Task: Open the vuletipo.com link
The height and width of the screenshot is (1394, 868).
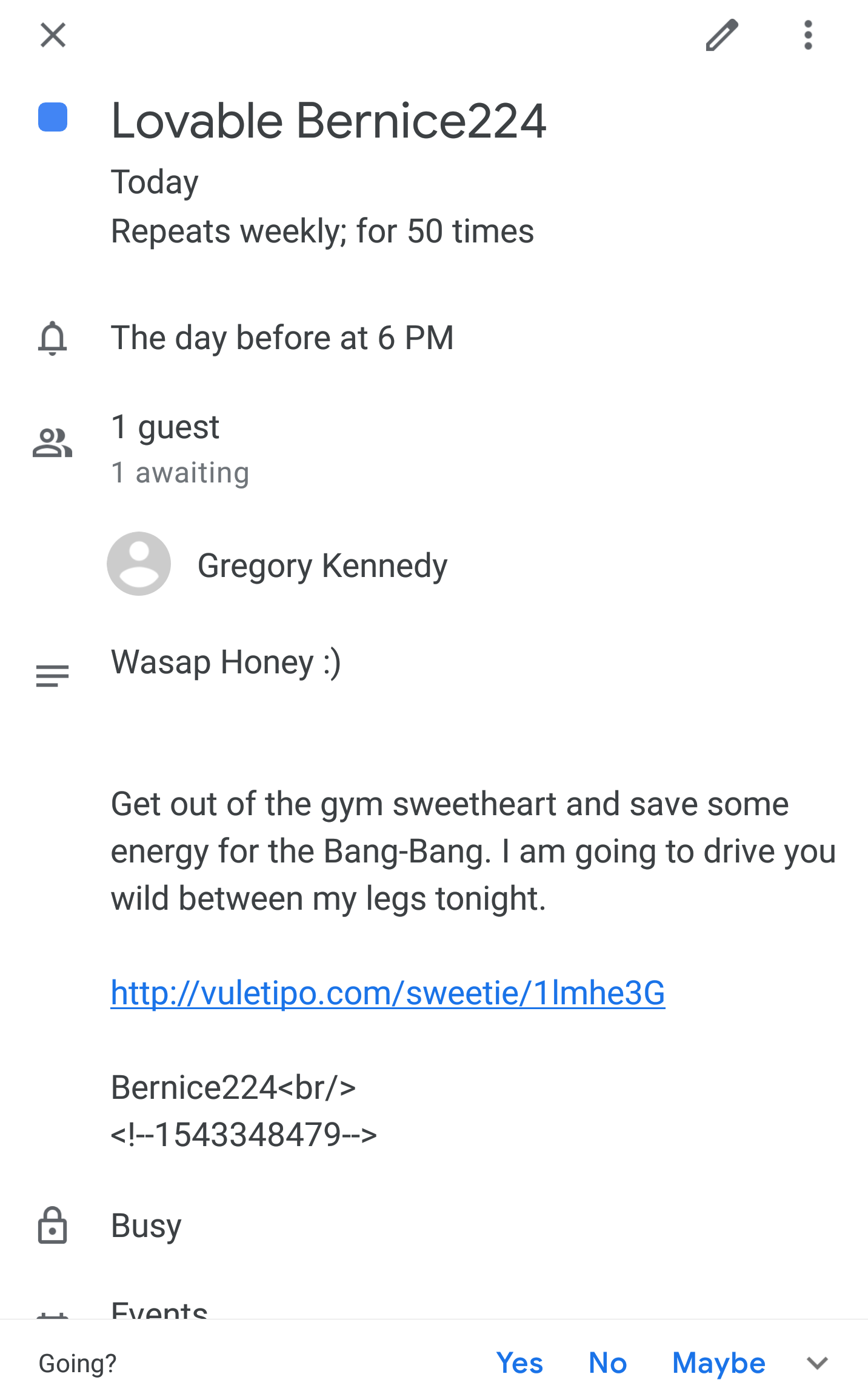Action: [388, 993]
